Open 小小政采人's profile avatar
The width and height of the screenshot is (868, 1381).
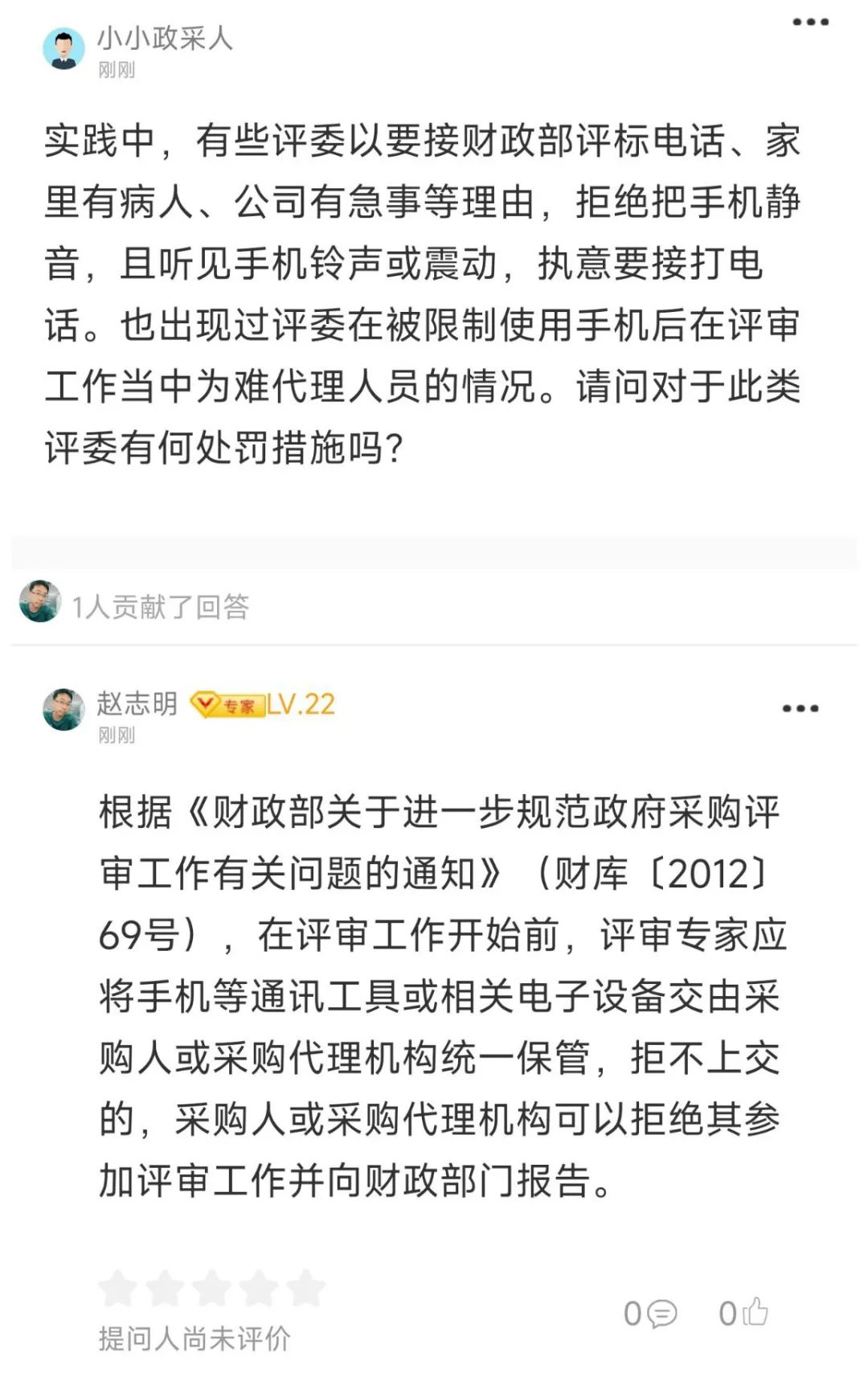click(x=63, y=48)
